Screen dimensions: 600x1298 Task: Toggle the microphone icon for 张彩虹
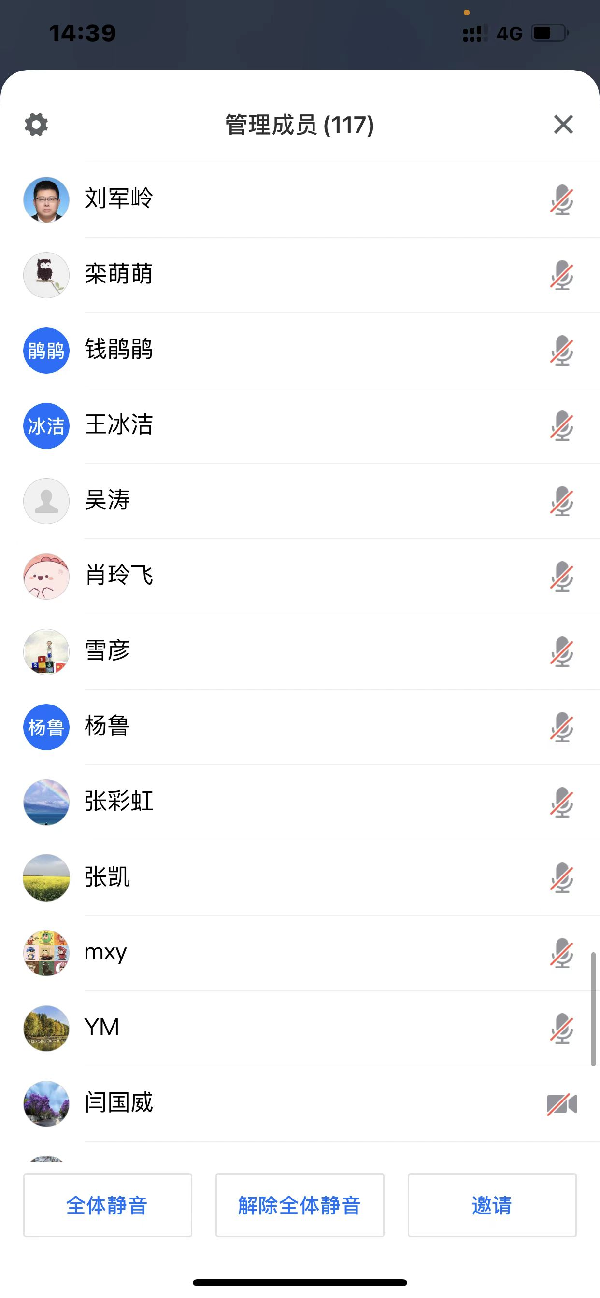pos(562,802)
